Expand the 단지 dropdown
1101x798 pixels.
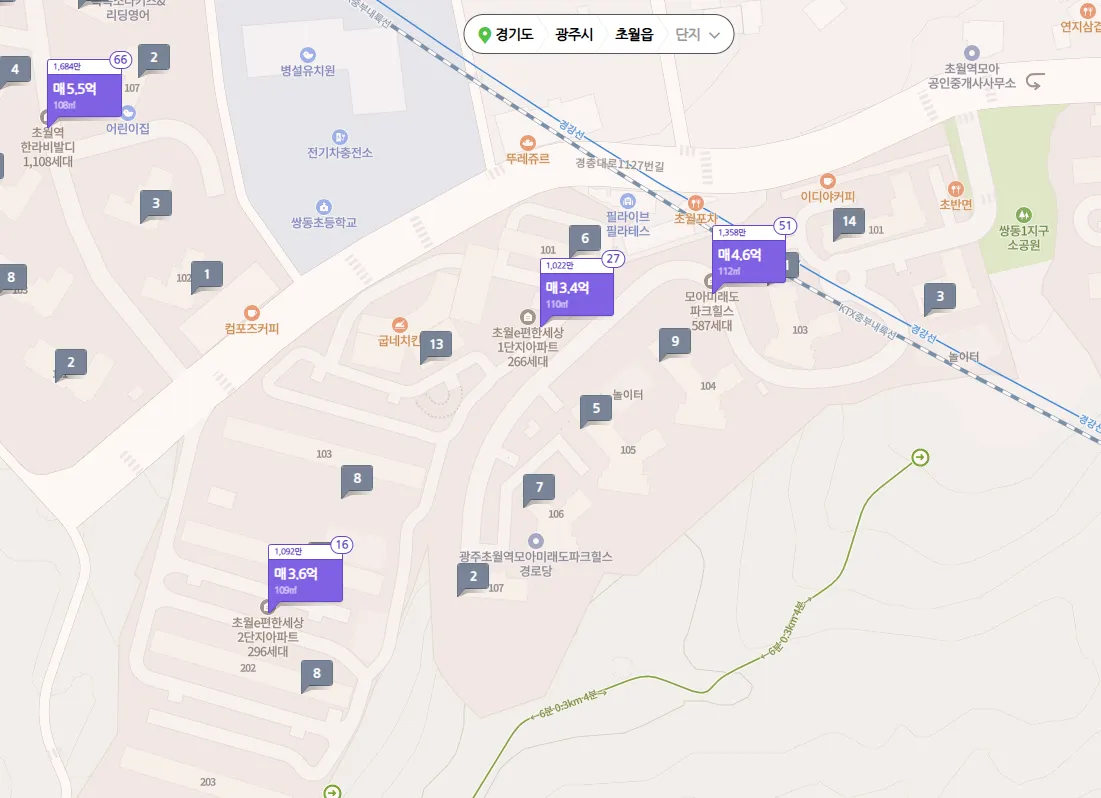(x=697, y=35)
